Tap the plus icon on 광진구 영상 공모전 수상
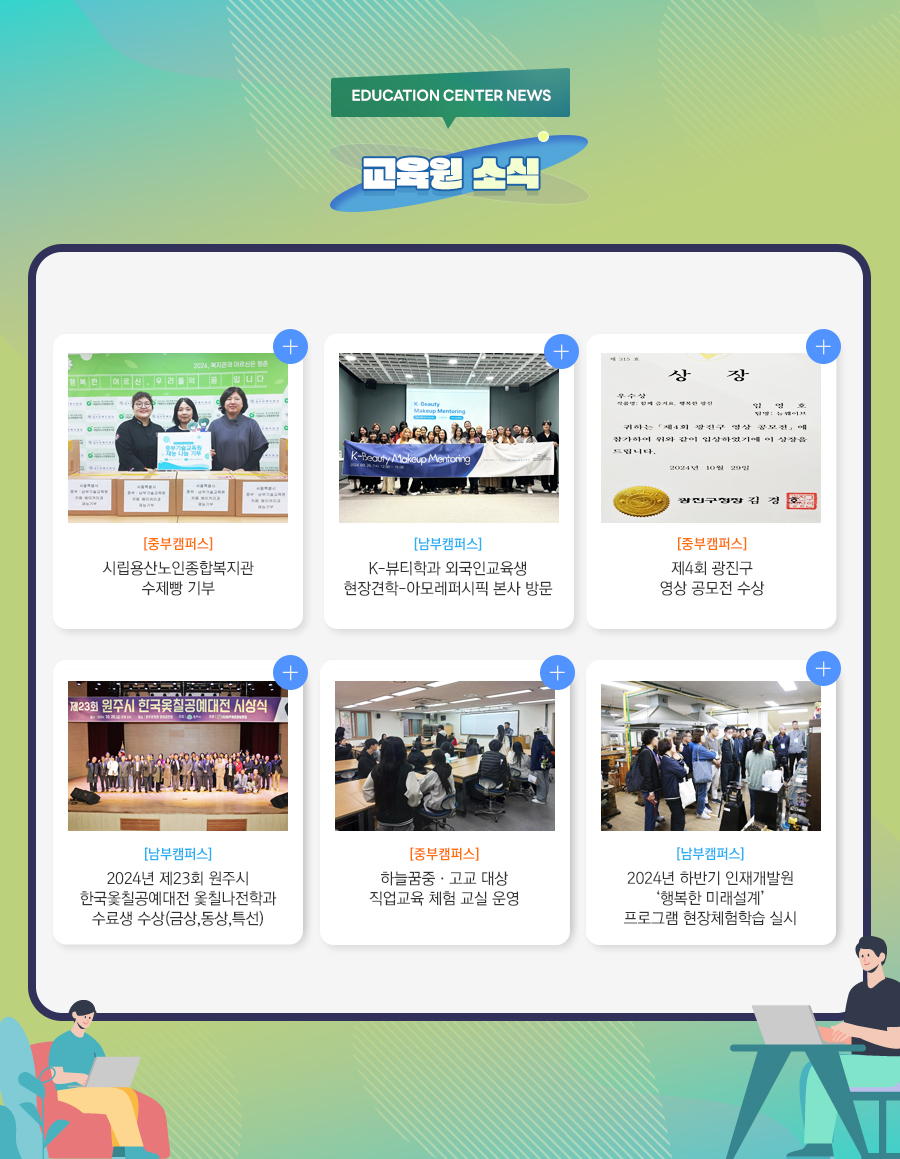The image size is (900, 1159). (823, 346)
